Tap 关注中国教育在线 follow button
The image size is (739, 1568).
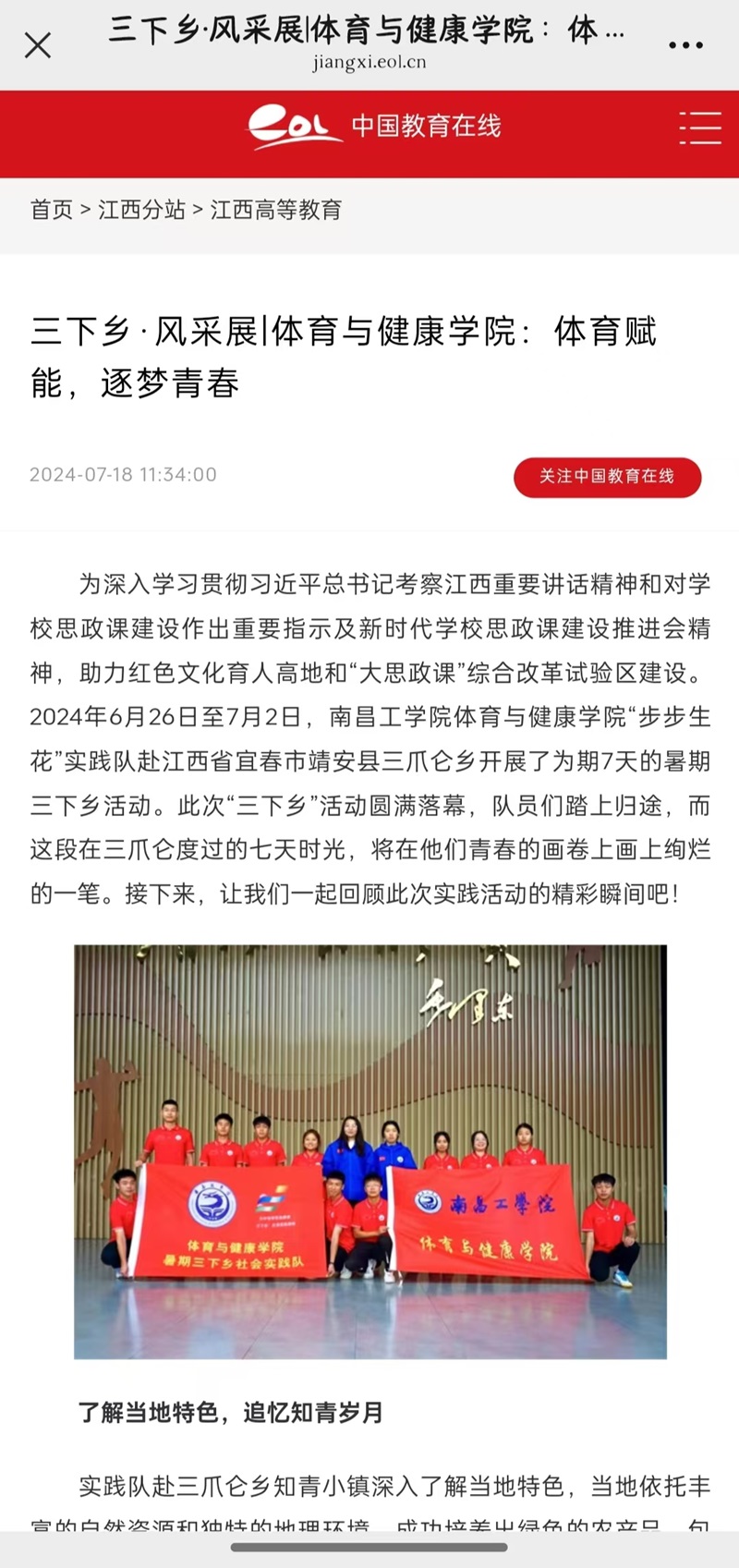607,477
